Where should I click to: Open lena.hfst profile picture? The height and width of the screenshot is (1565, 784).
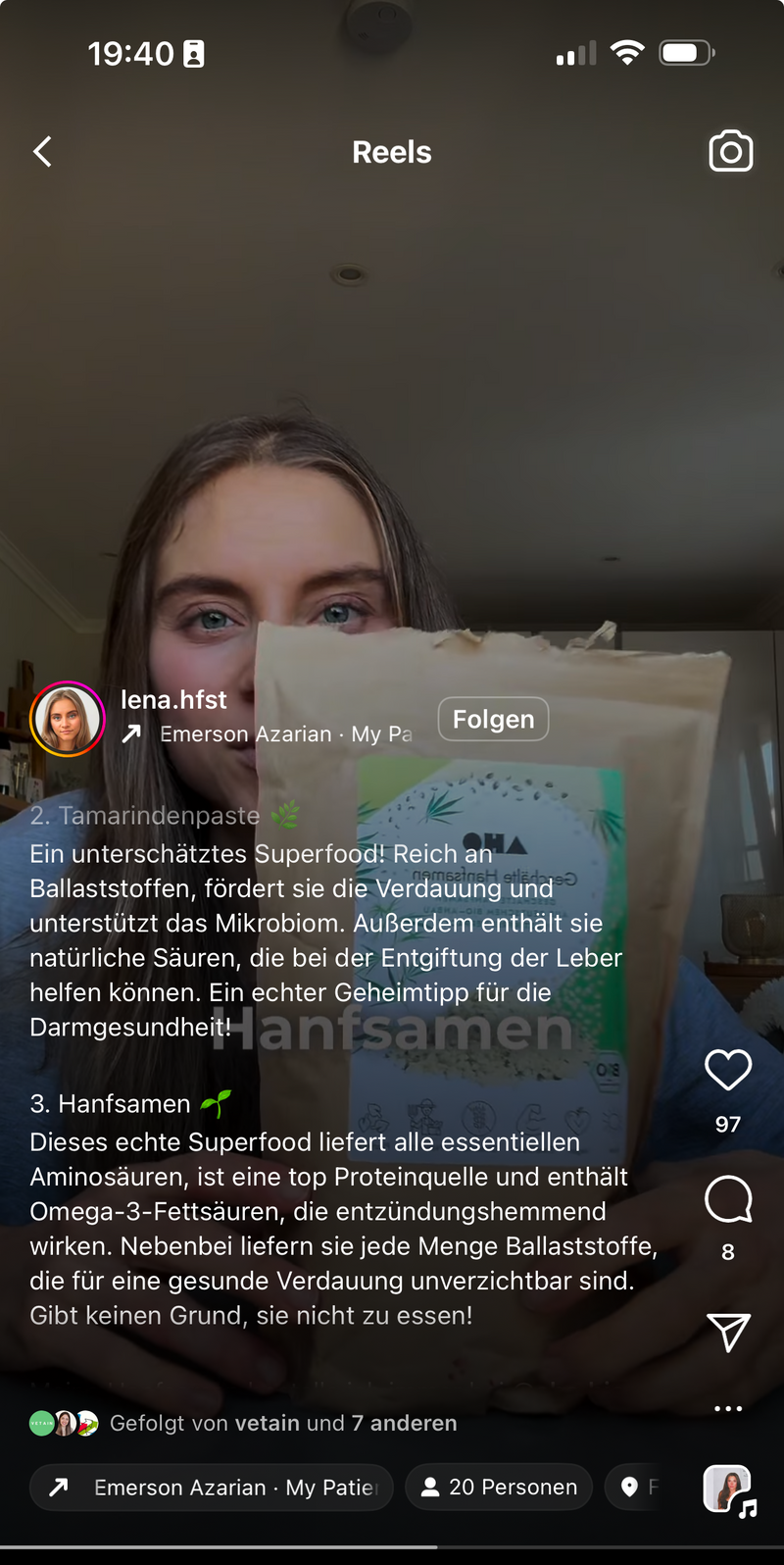67,720
